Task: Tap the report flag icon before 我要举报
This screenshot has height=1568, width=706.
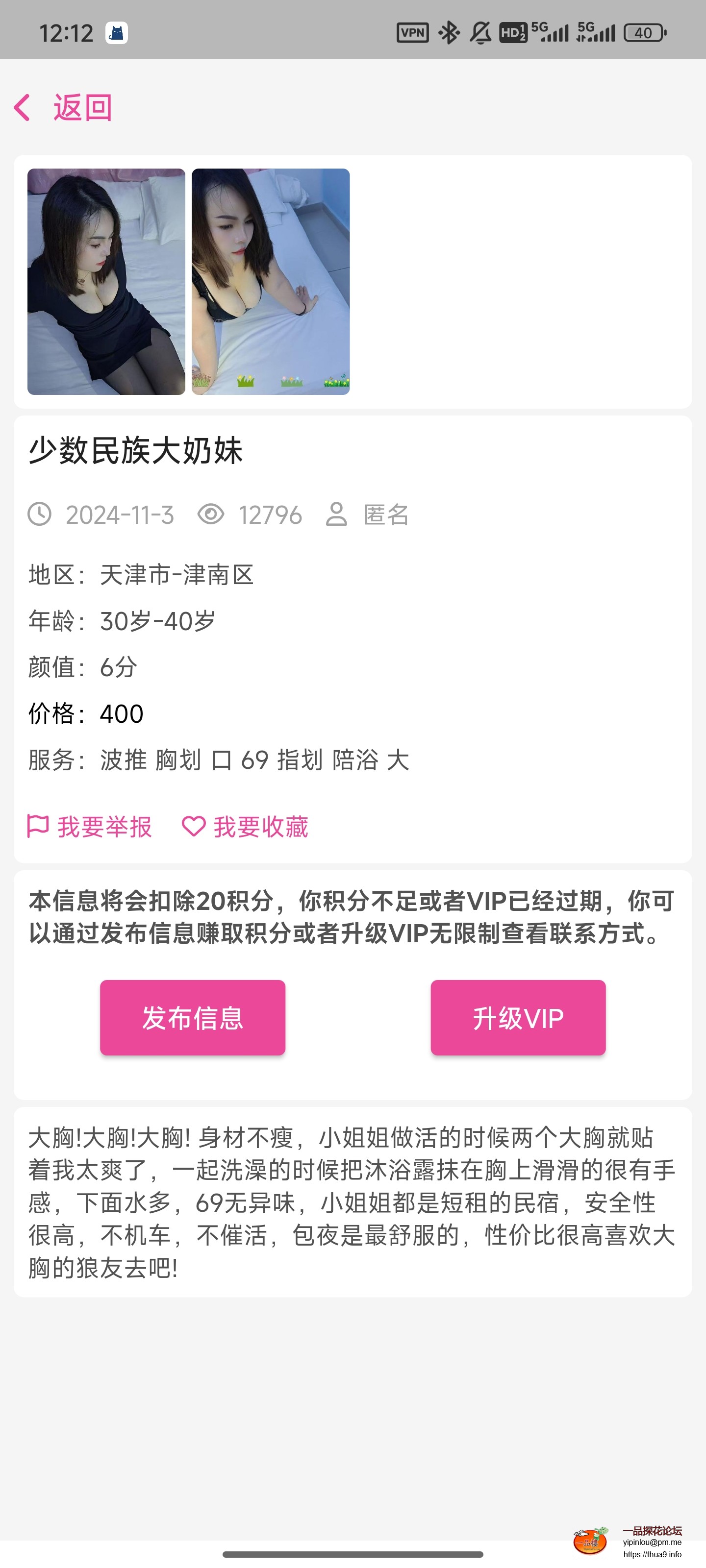Action: [38, 826]
